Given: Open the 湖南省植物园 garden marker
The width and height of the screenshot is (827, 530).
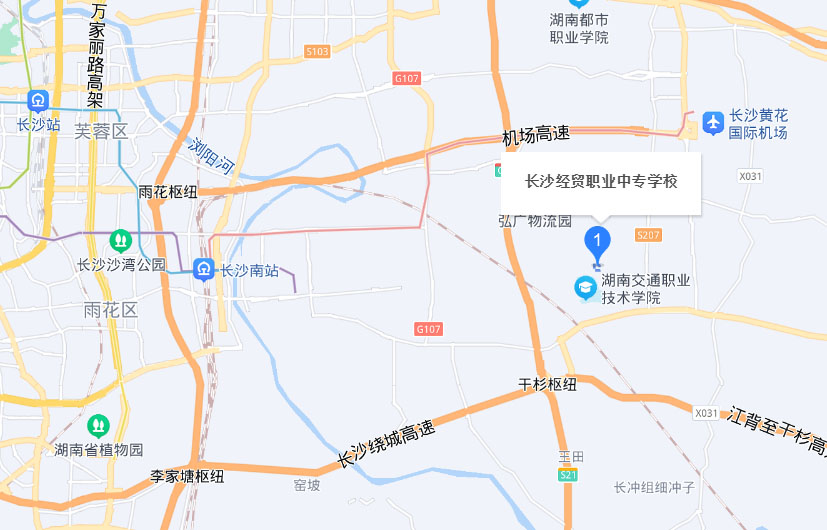Looking at the screenshot, I should 98,424.
